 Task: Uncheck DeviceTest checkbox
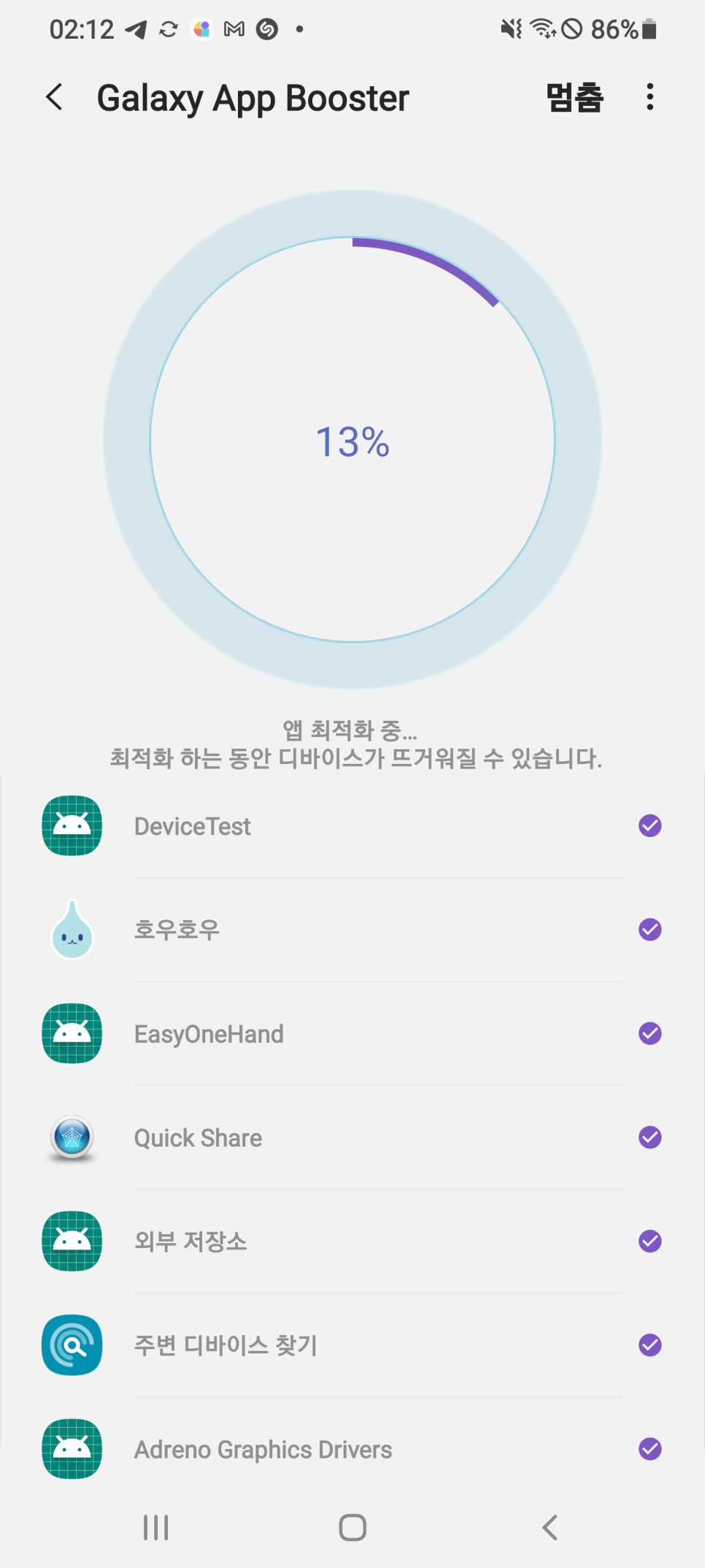click(650, 826)
